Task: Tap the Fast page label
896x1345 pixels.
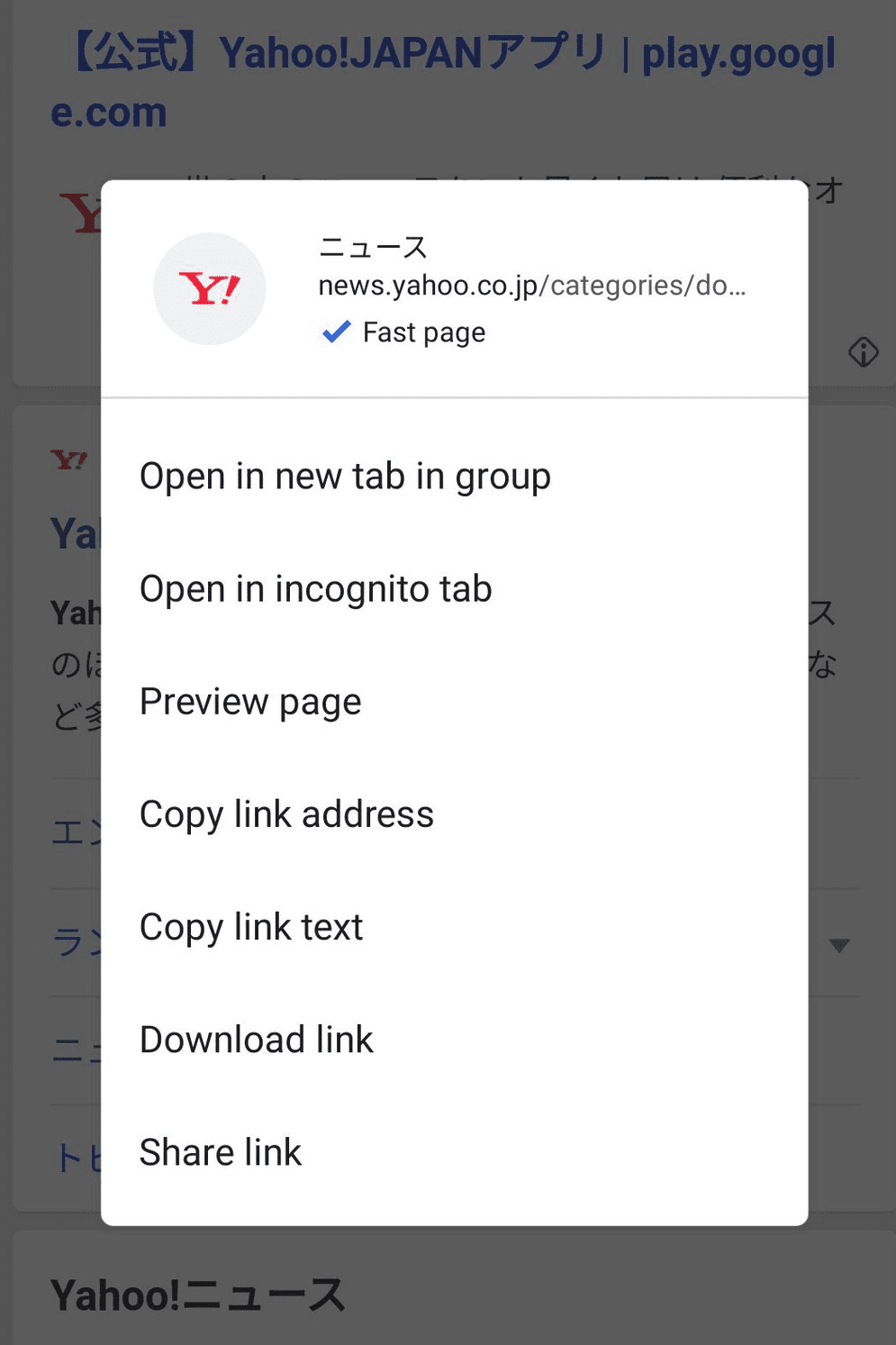Action: point(423,332)
